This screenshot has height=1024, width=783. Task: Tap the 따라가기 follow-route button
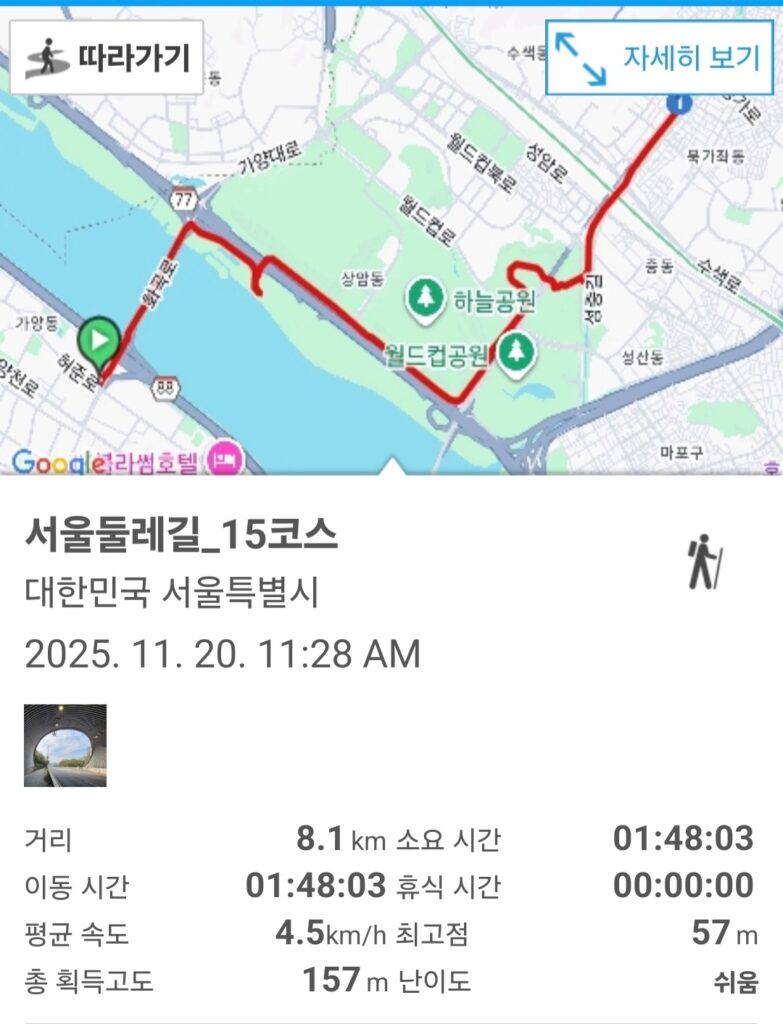pyautogui.click(x=106, y=57)
